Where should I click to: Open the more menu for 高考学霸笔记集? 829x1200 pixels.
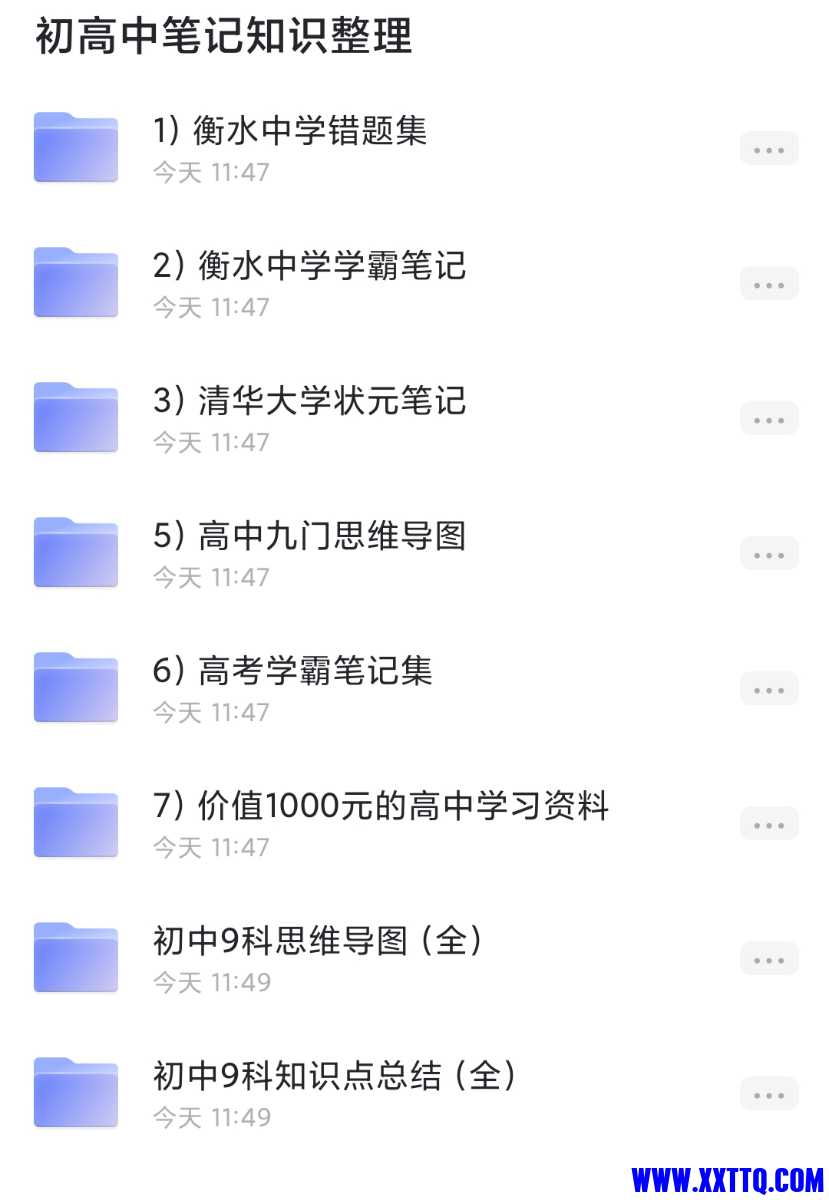(x=769, y=689)
